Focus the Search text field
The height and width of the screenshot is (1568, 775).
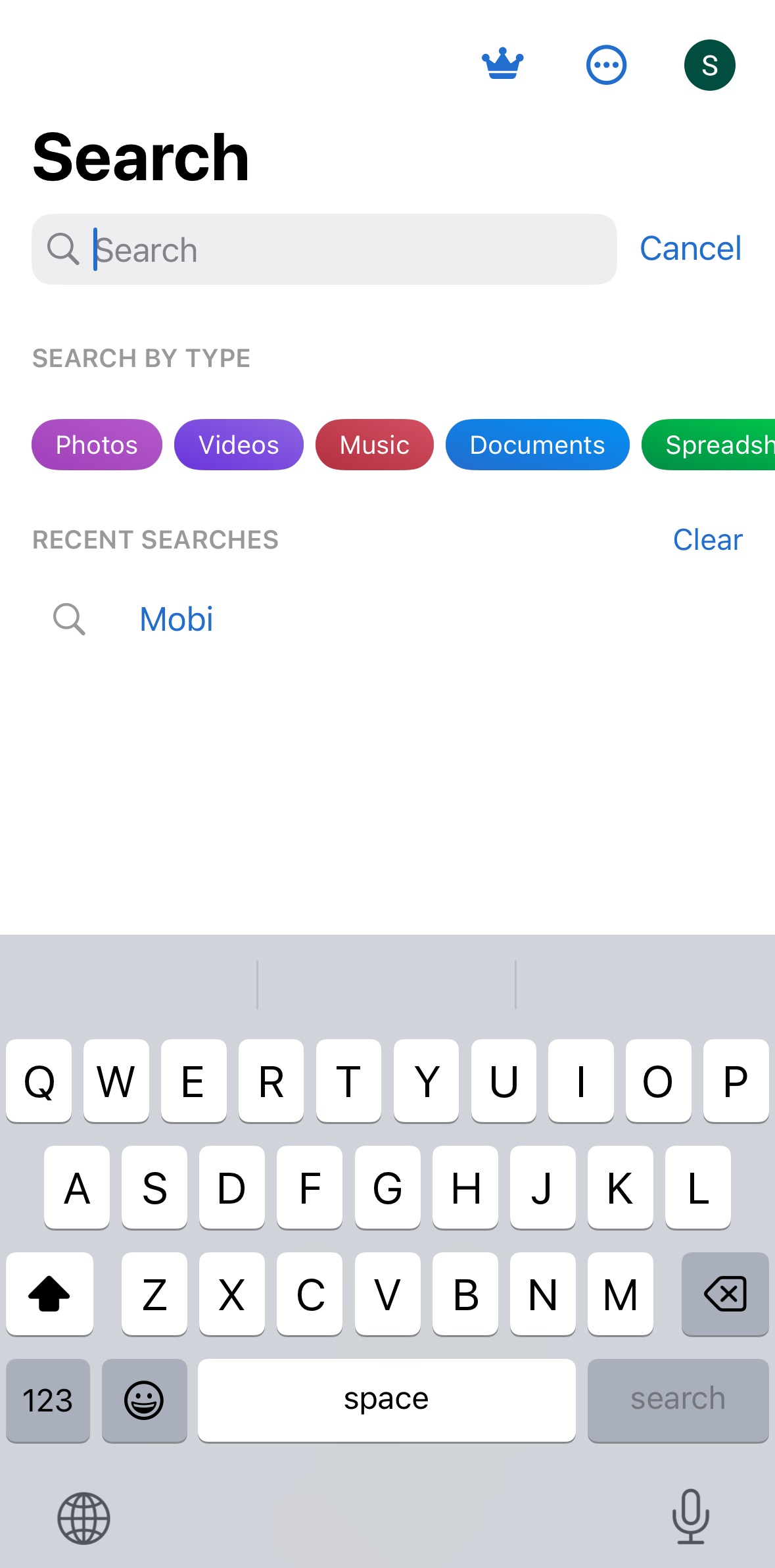(342, 250)
